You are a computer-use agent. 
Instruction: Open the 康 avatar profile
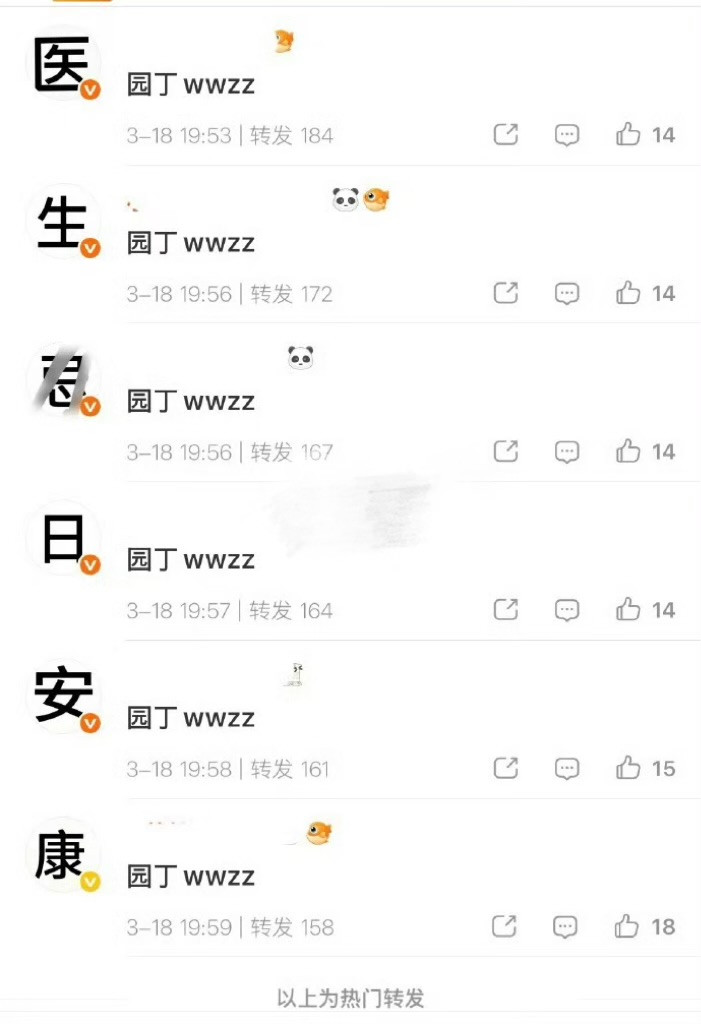click(62, 855)
